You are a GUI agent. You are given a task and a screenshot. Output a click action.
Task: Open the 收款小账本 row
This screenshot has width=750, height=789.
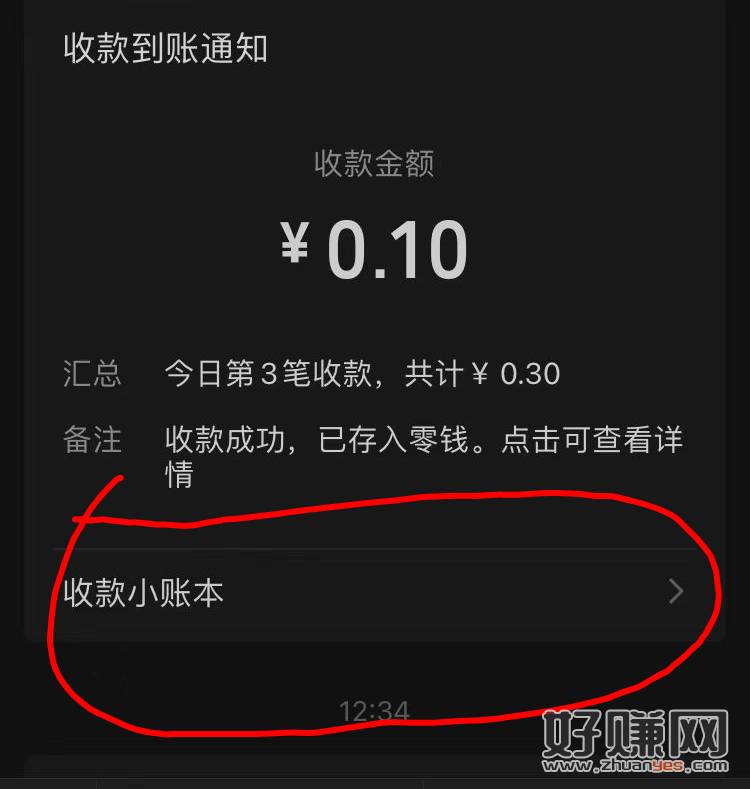click(x=372, y=593)
